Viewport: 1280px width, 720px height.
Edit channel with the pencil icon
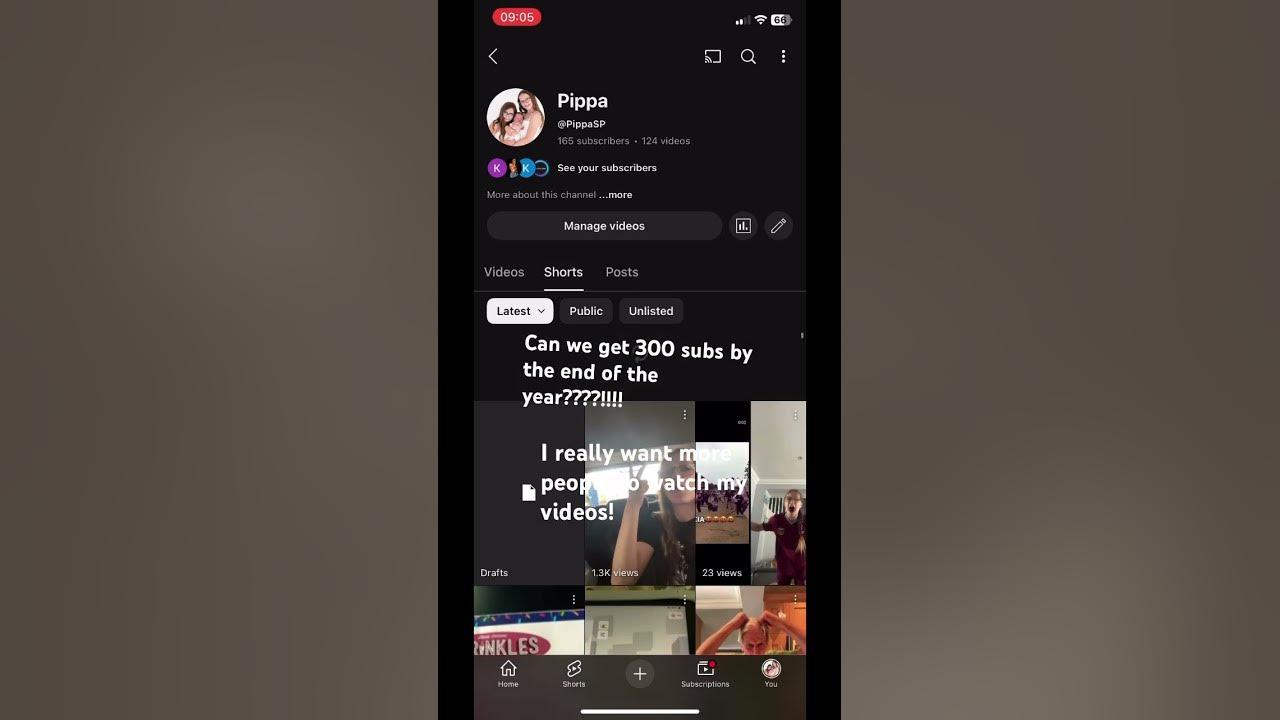pos(778,226)
